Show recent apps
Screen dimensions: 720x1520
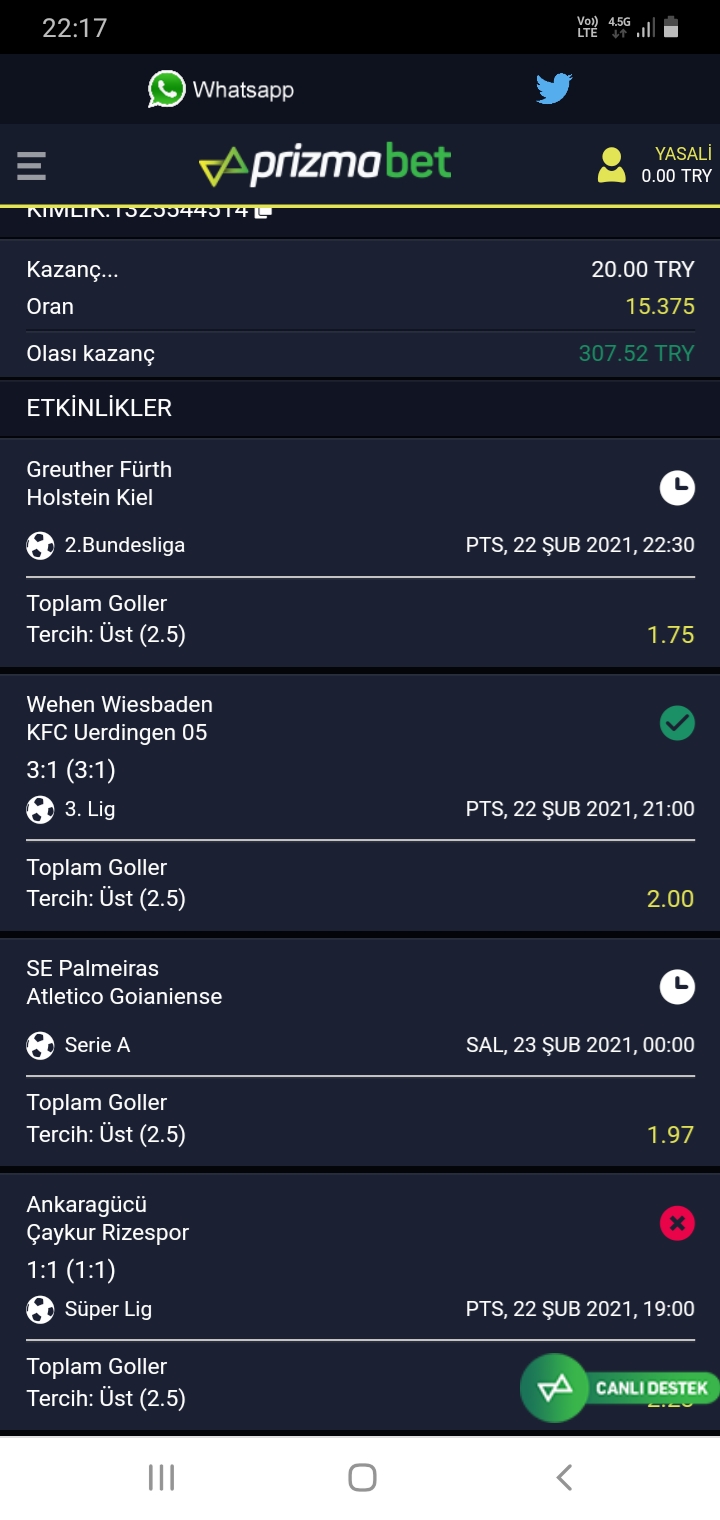point(161,1477)
